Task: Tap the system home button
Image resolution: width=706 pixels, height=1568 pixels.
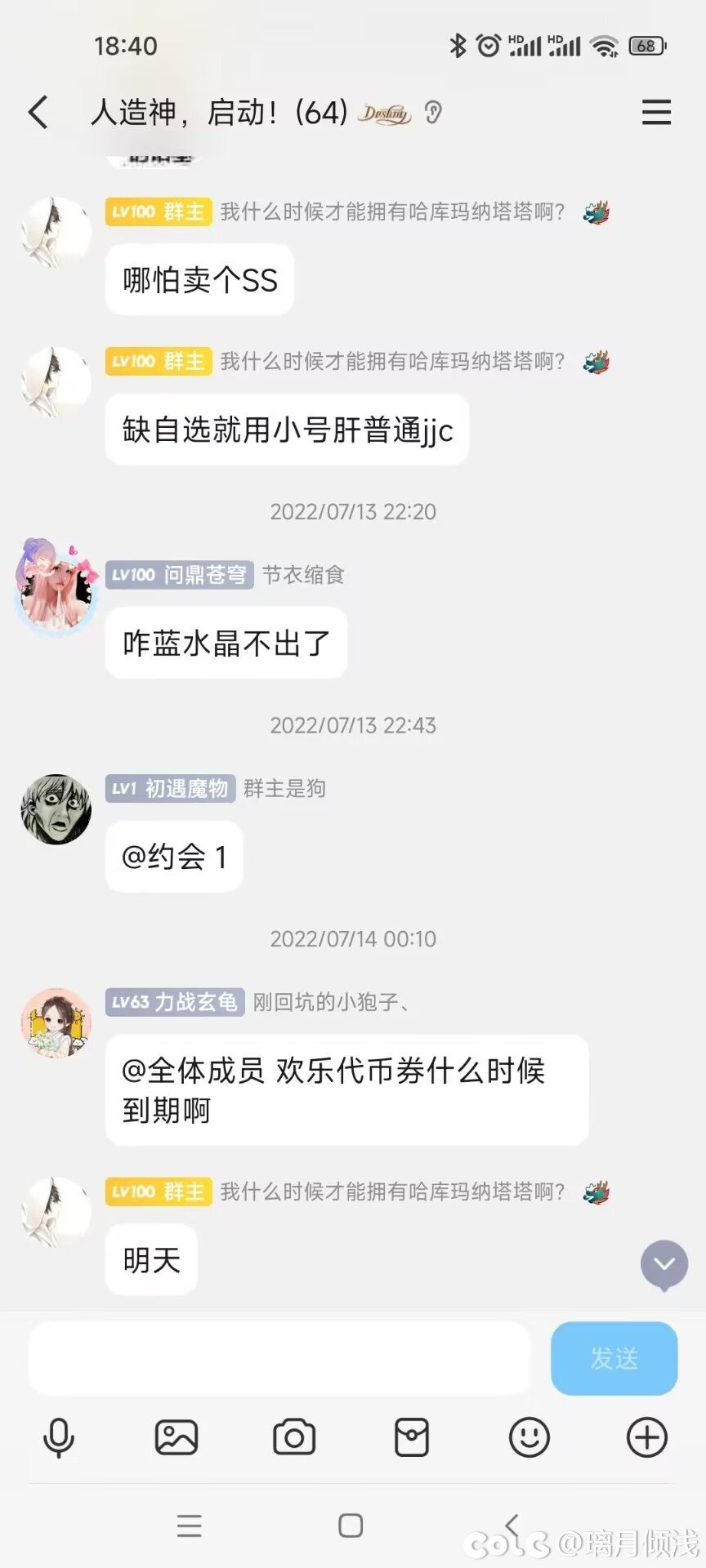Action: click(351, 1526)
